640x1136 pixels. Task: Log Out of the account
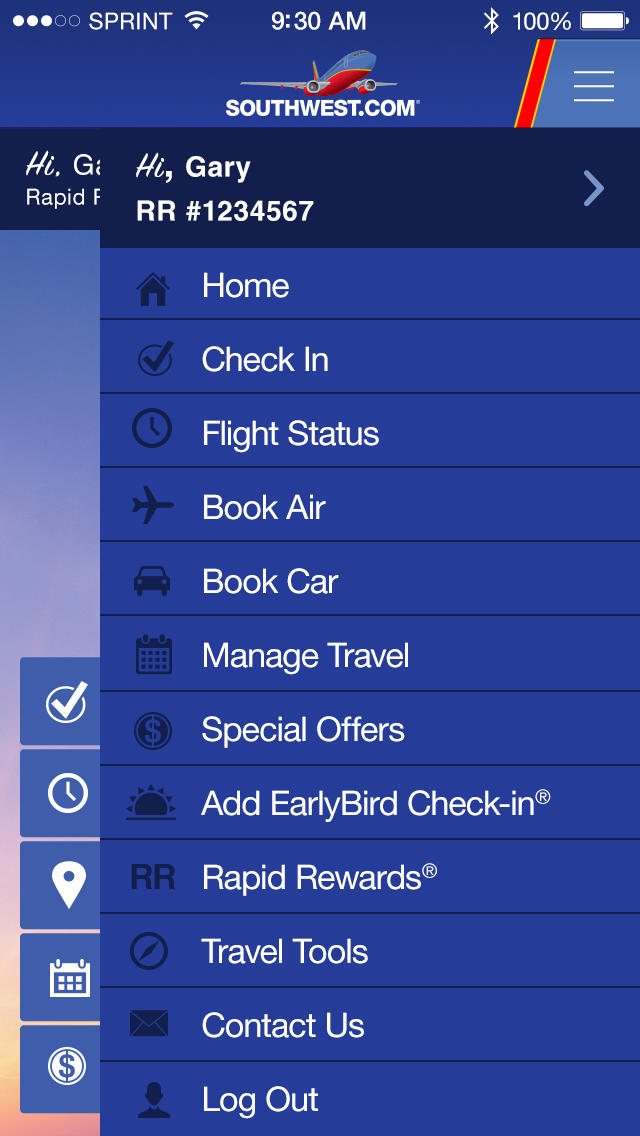370,1100
